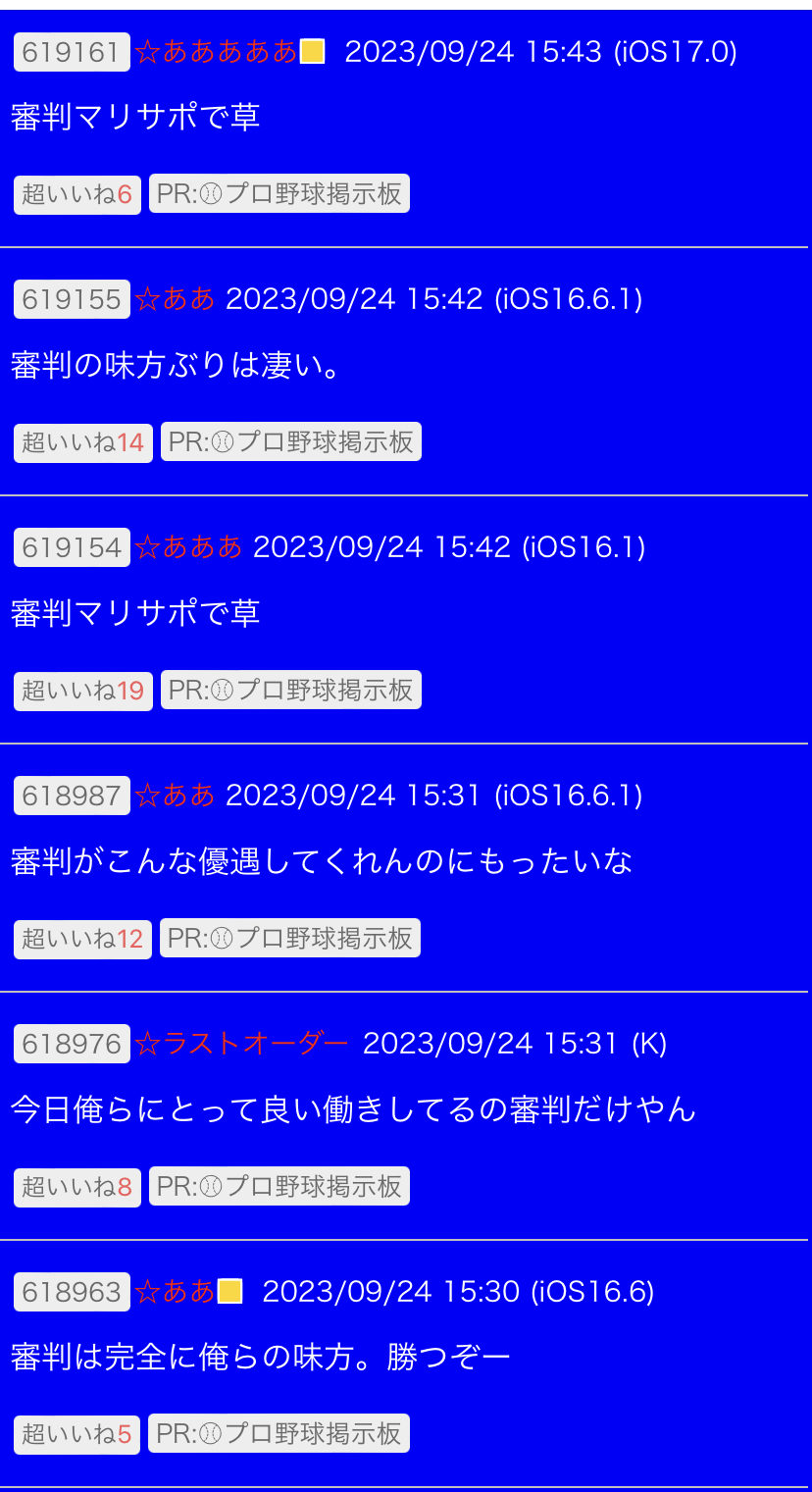Open user ☆ラストオーダー's name

(x=241, y=1044)
